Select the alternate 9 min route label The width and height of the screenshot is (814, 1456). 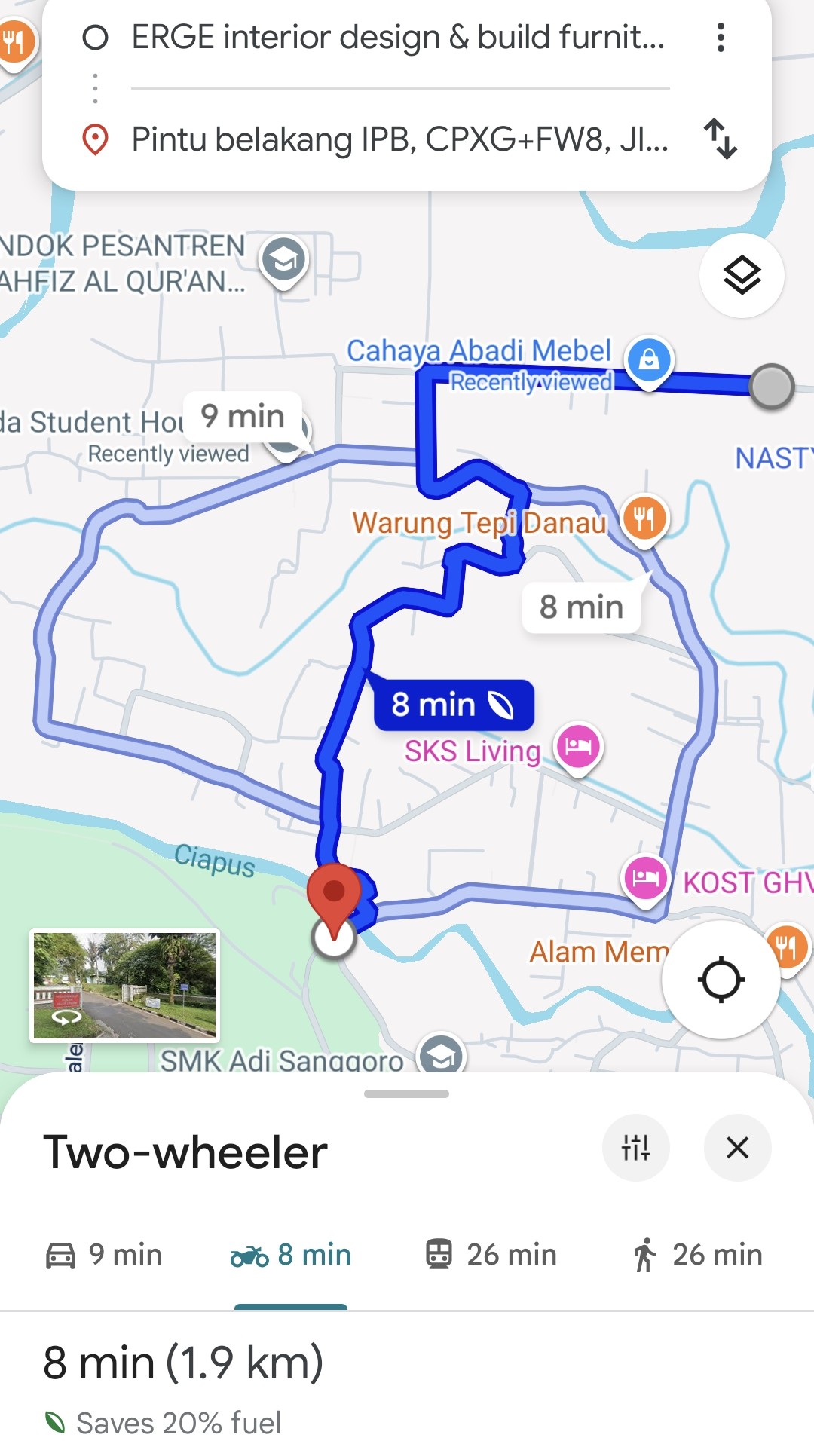tap(242, 416)
